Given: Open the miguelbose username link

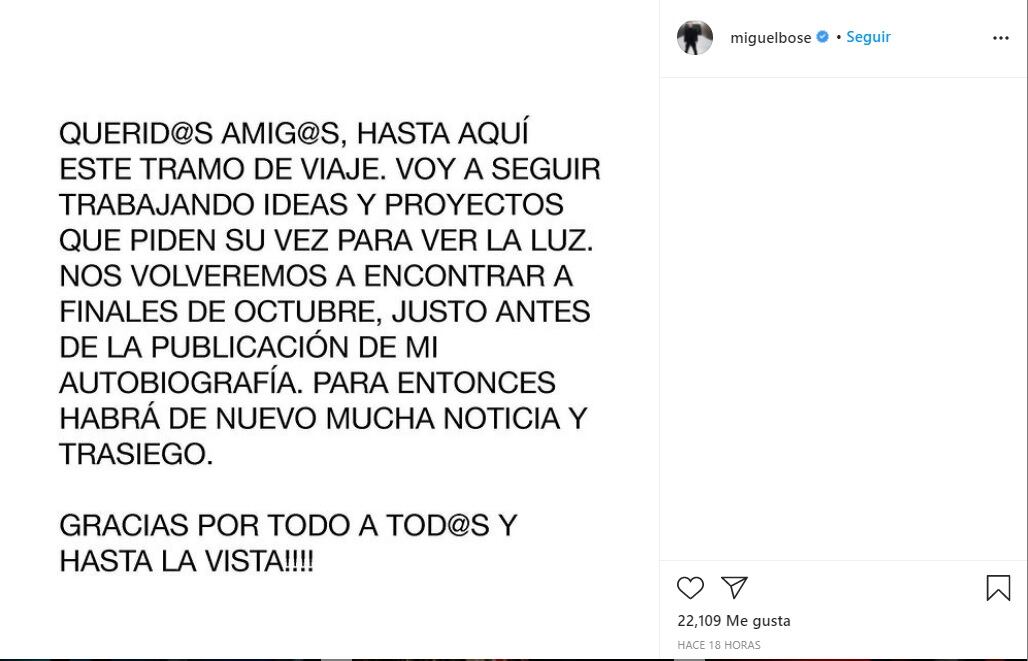Looking at the screenshot, I should (x=770, y=38).
